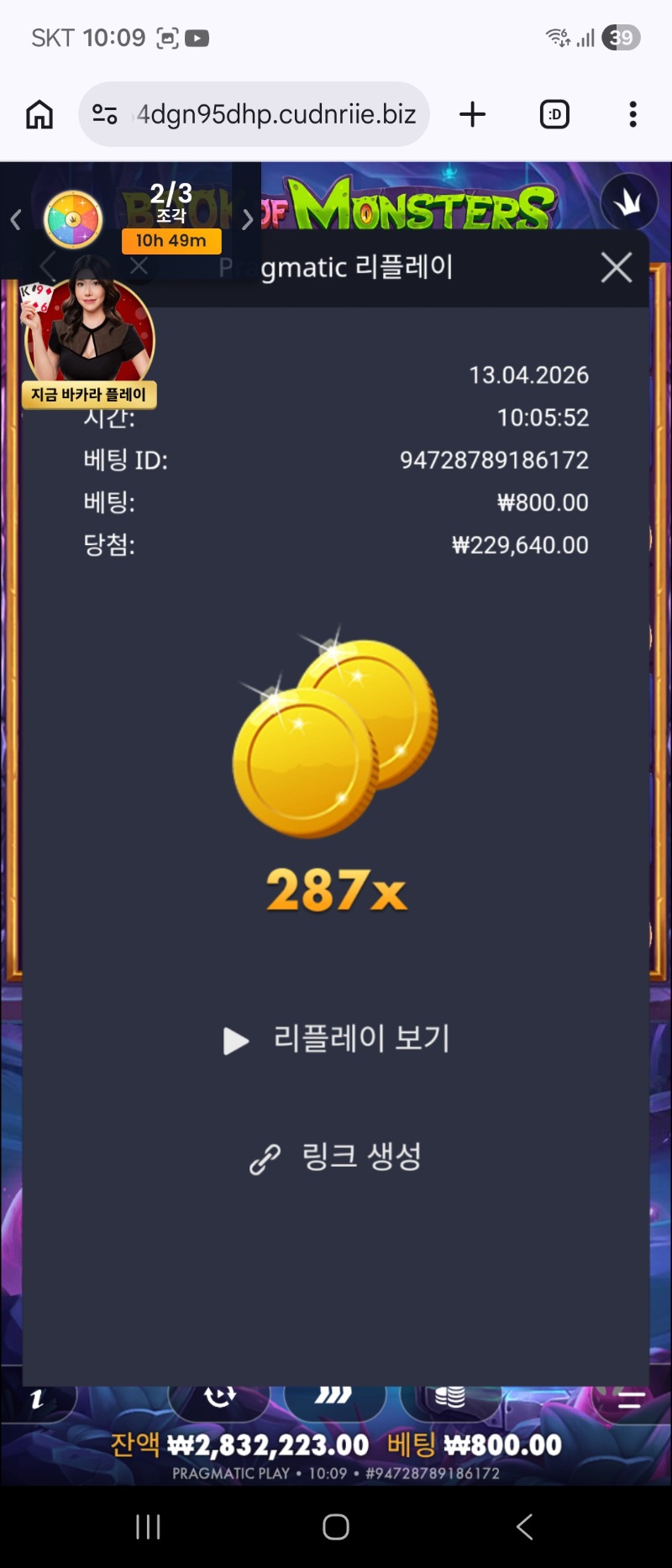
Task: Open the browser overflow menu
Action: [x=633, y=114]
